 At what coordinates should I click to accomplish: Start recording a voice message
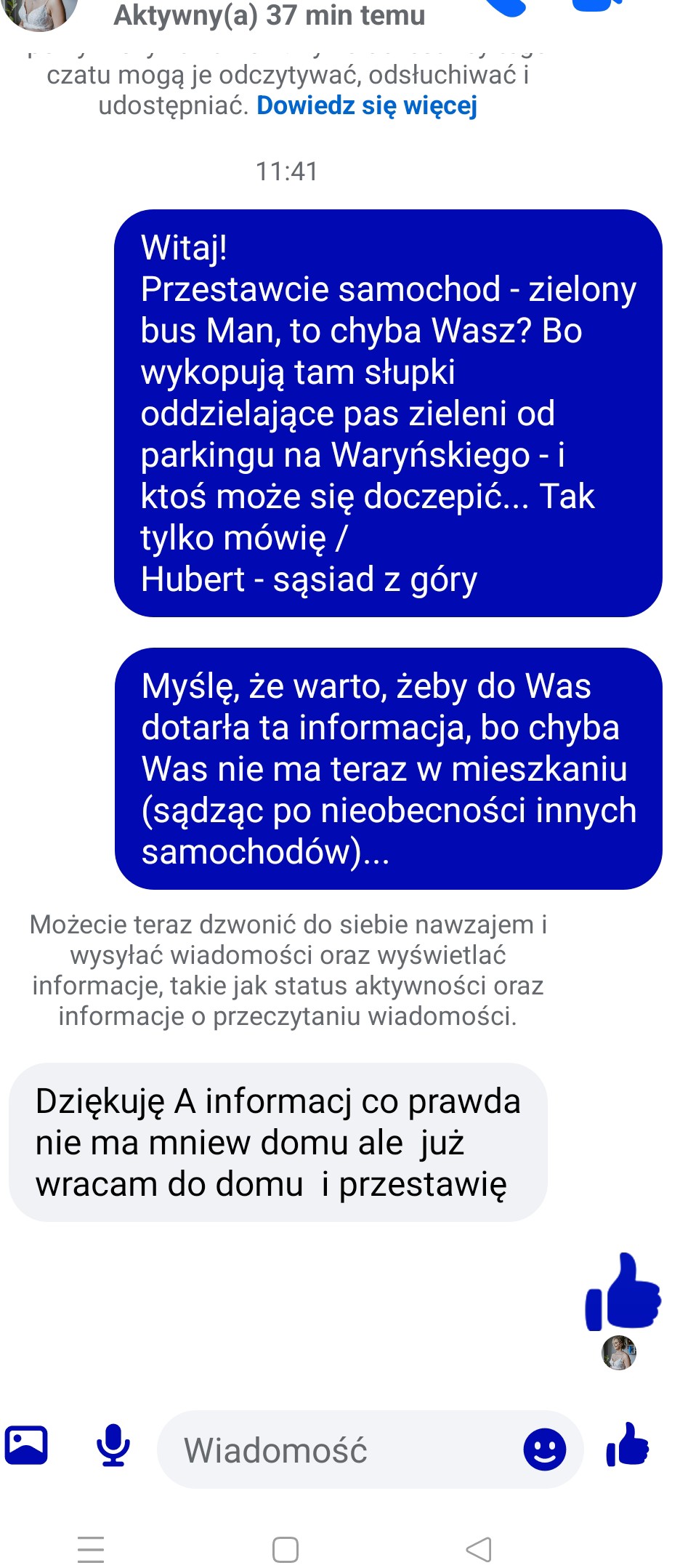click(x=113, y=1444)
